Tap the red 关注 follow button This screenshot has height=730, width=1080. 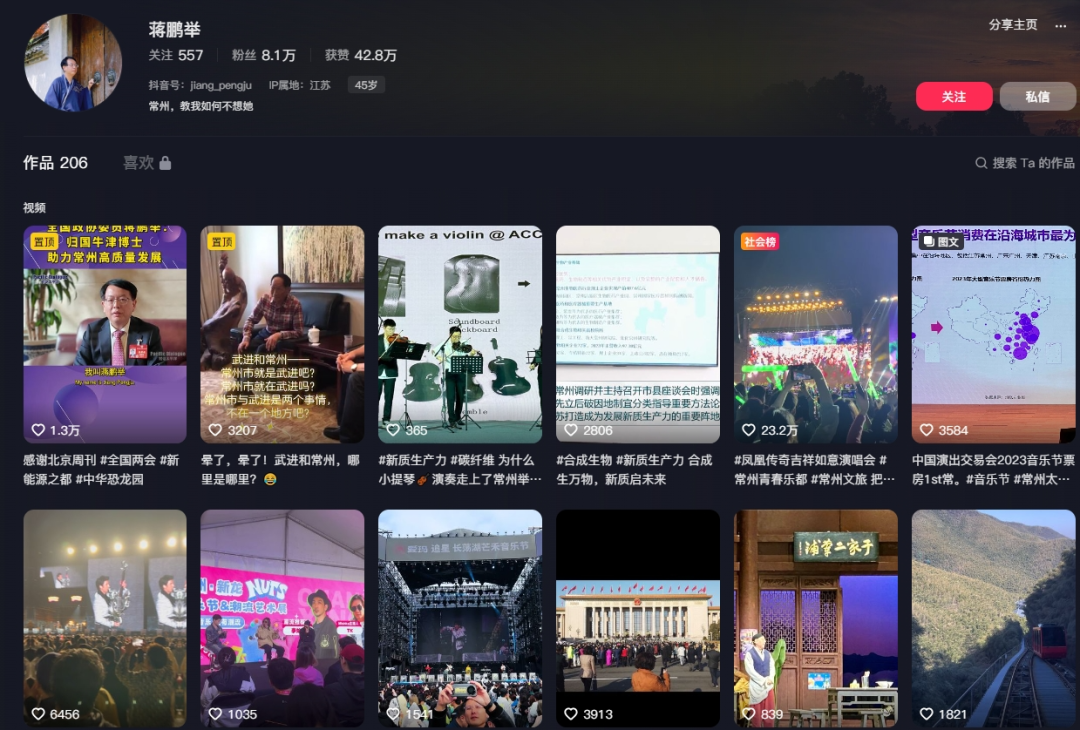click(954, 97)
